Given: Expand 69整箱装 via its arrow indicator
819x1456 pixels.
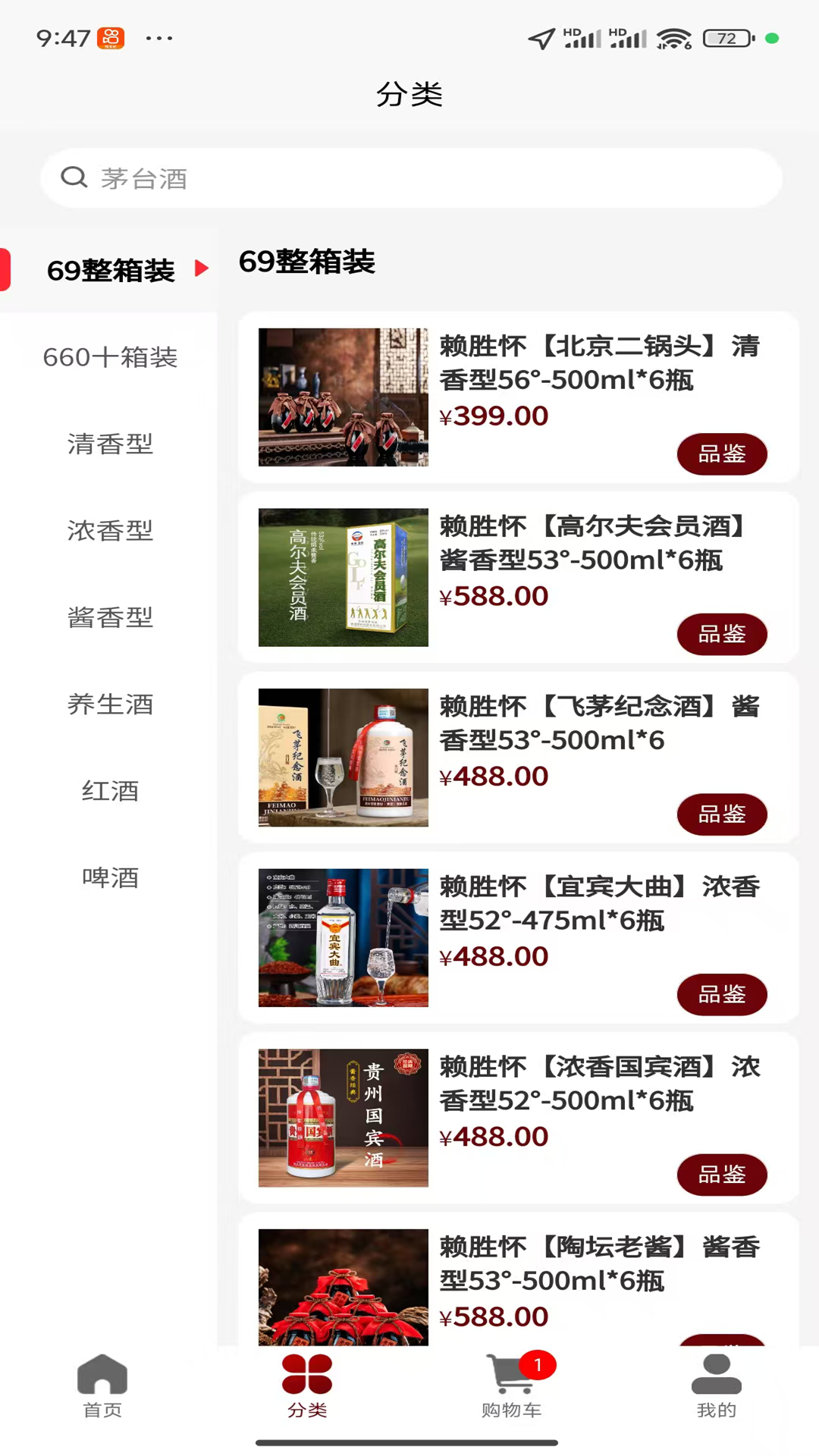Looking at the screenshot, I should coord(201,268).
